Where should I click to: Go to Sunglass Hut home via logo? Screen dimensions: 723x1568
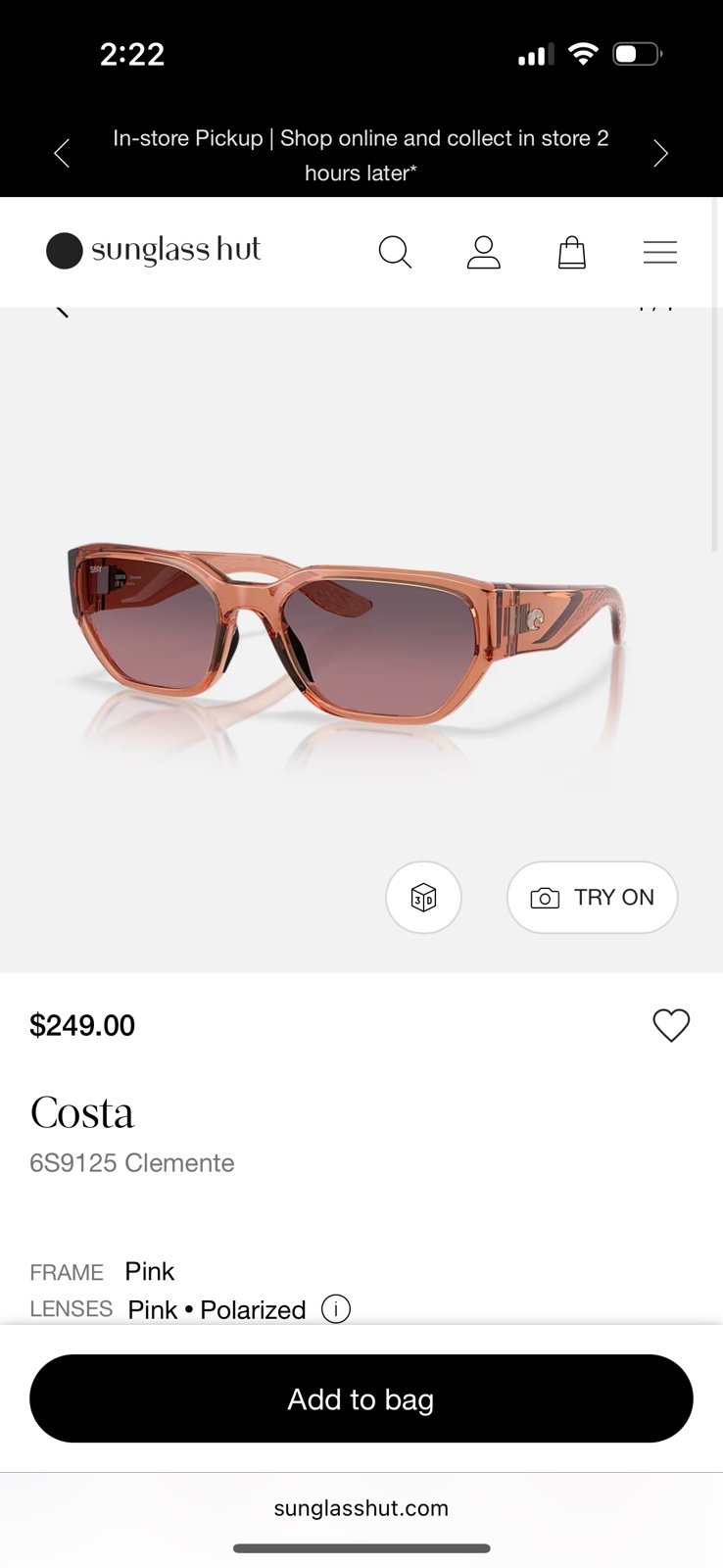click(154, 250)
